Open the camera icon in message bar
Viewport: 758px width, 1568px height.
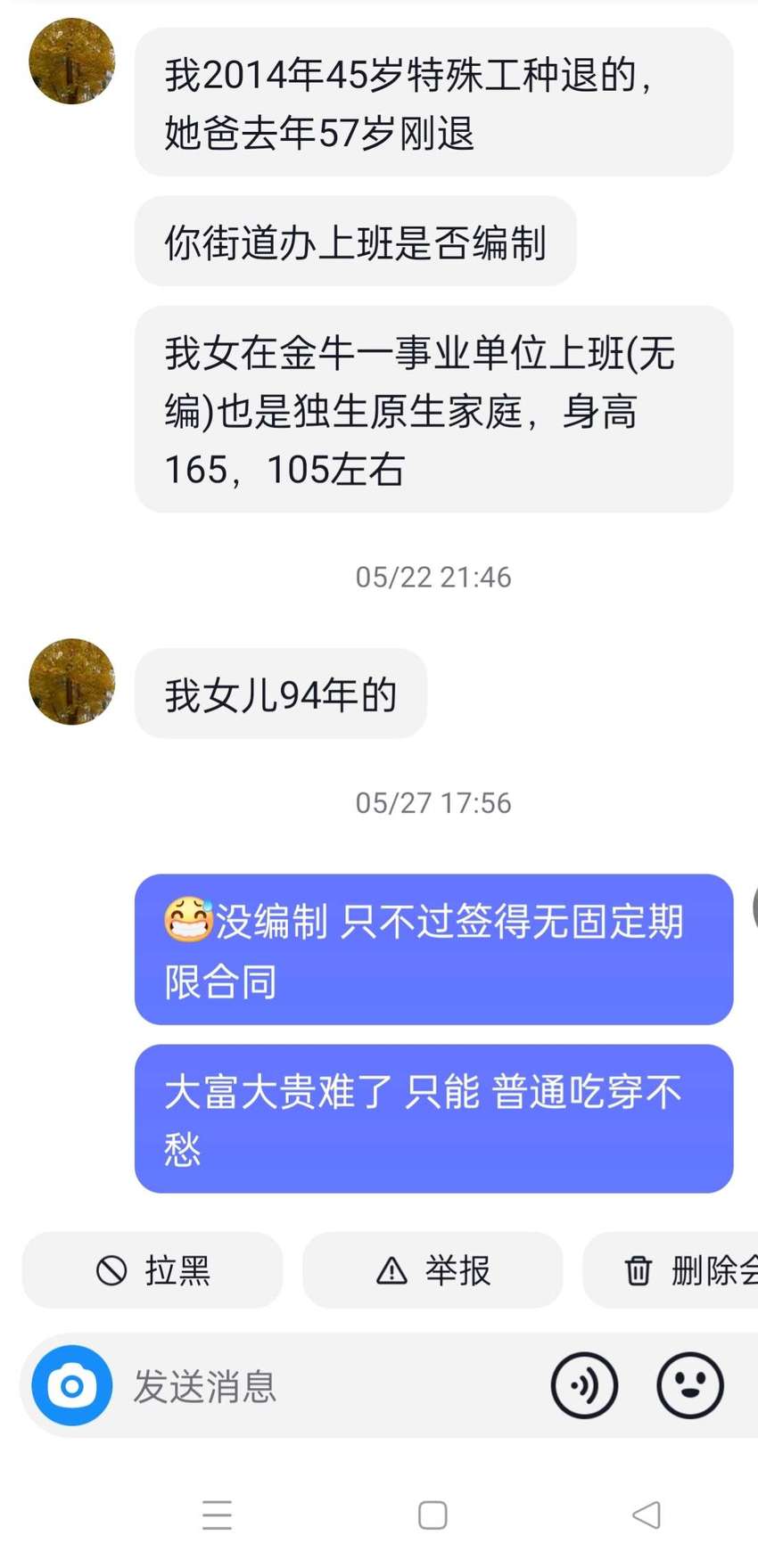point(72,1385)
